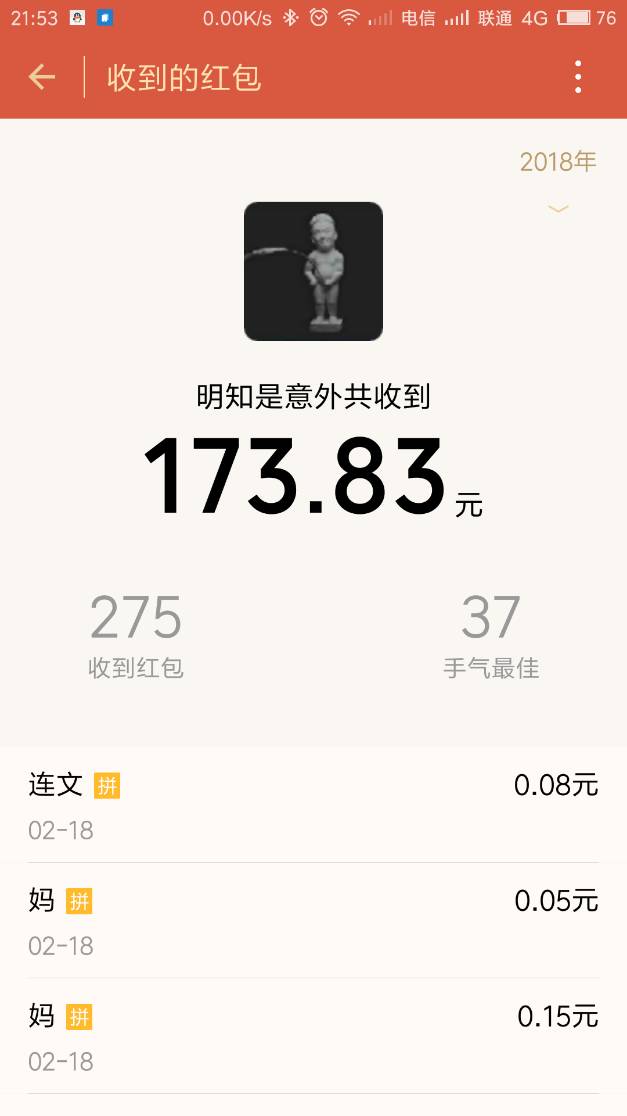627x1116 pixels.
Task: Open the 0.15元 red packet from 妈
Action: 313,1037
